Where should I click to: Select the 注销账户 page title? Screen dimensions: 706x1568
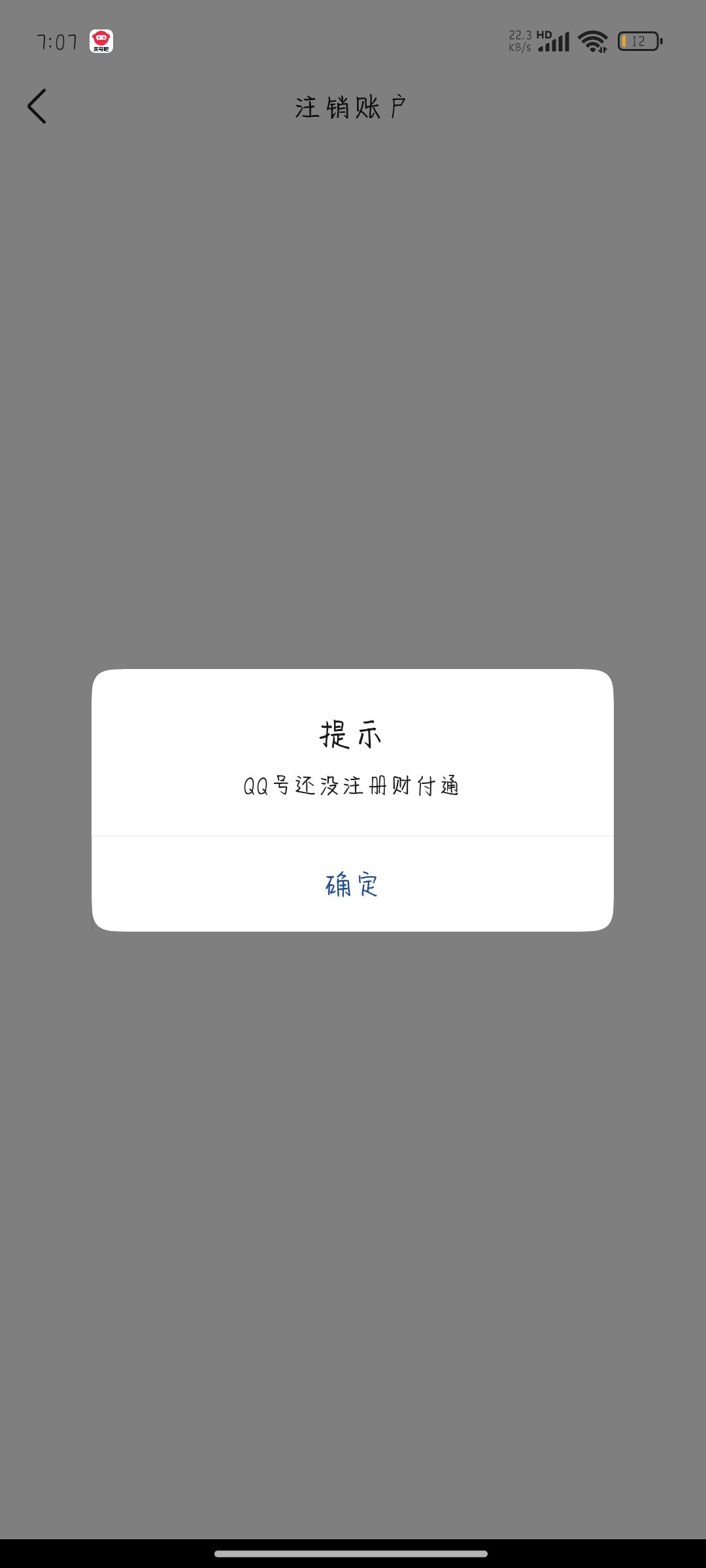point(352,106)
